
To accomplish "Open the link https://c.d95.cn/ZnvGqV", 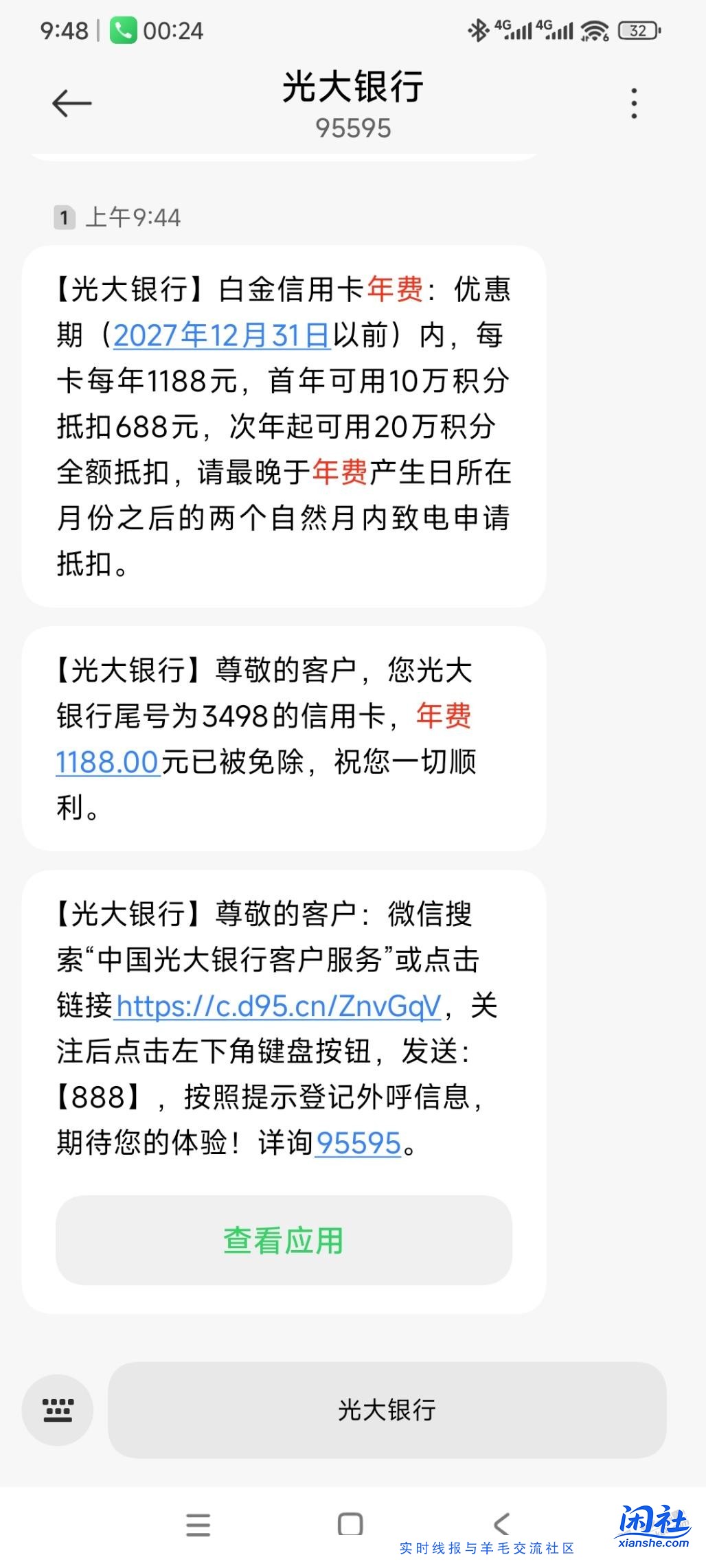I will 278,1008.
